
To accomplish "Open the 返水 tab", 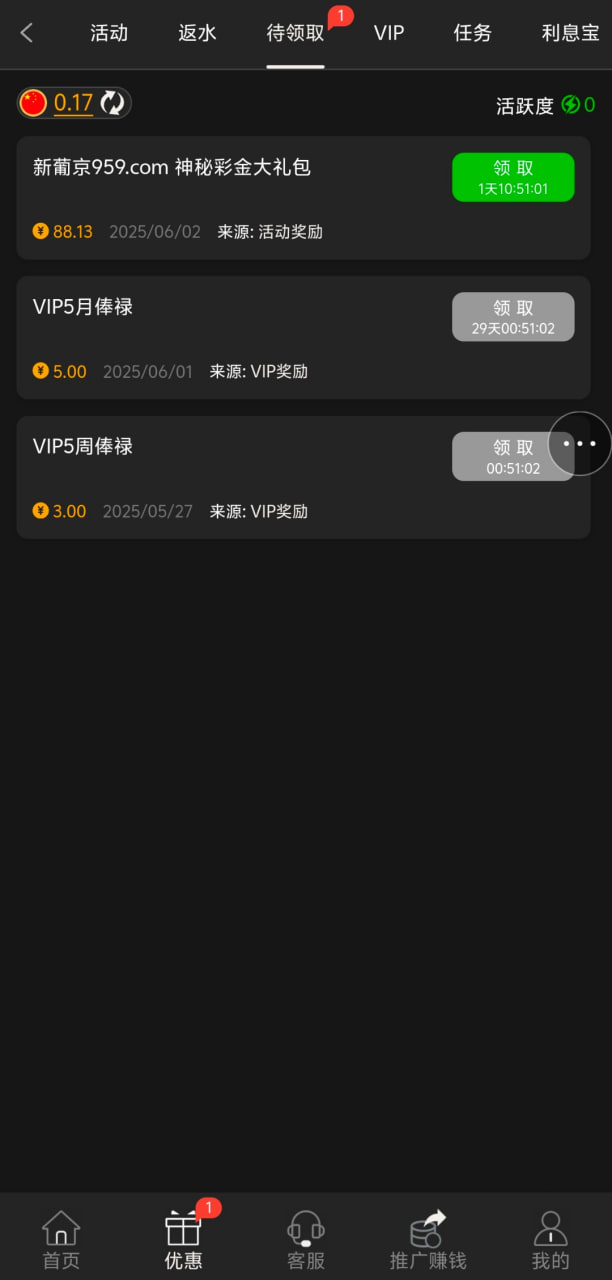I will tap(197, 33).
